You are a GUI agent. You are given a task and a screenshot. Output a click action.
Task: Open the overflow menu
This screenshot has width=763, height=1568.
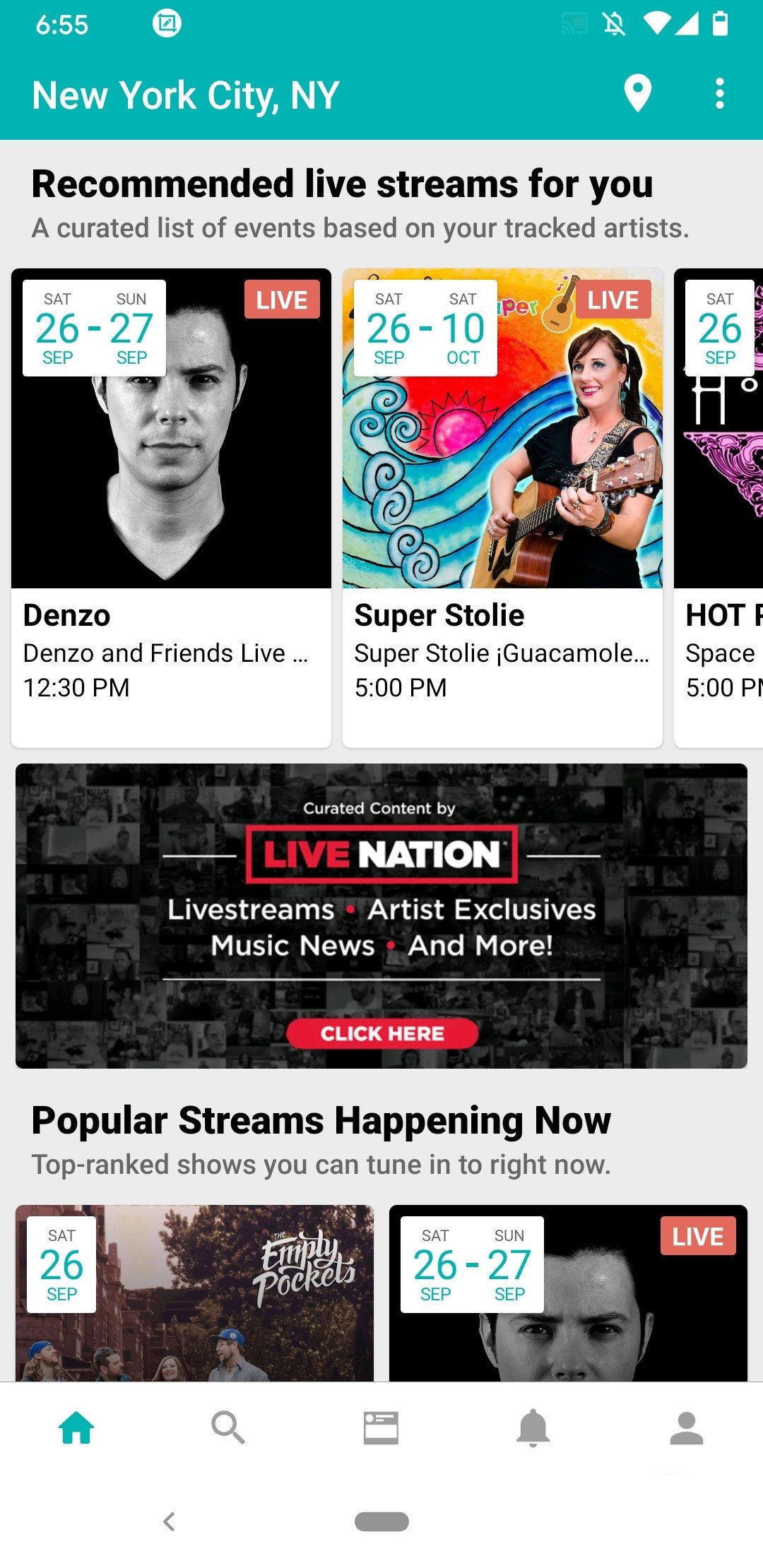click(719, 94)
